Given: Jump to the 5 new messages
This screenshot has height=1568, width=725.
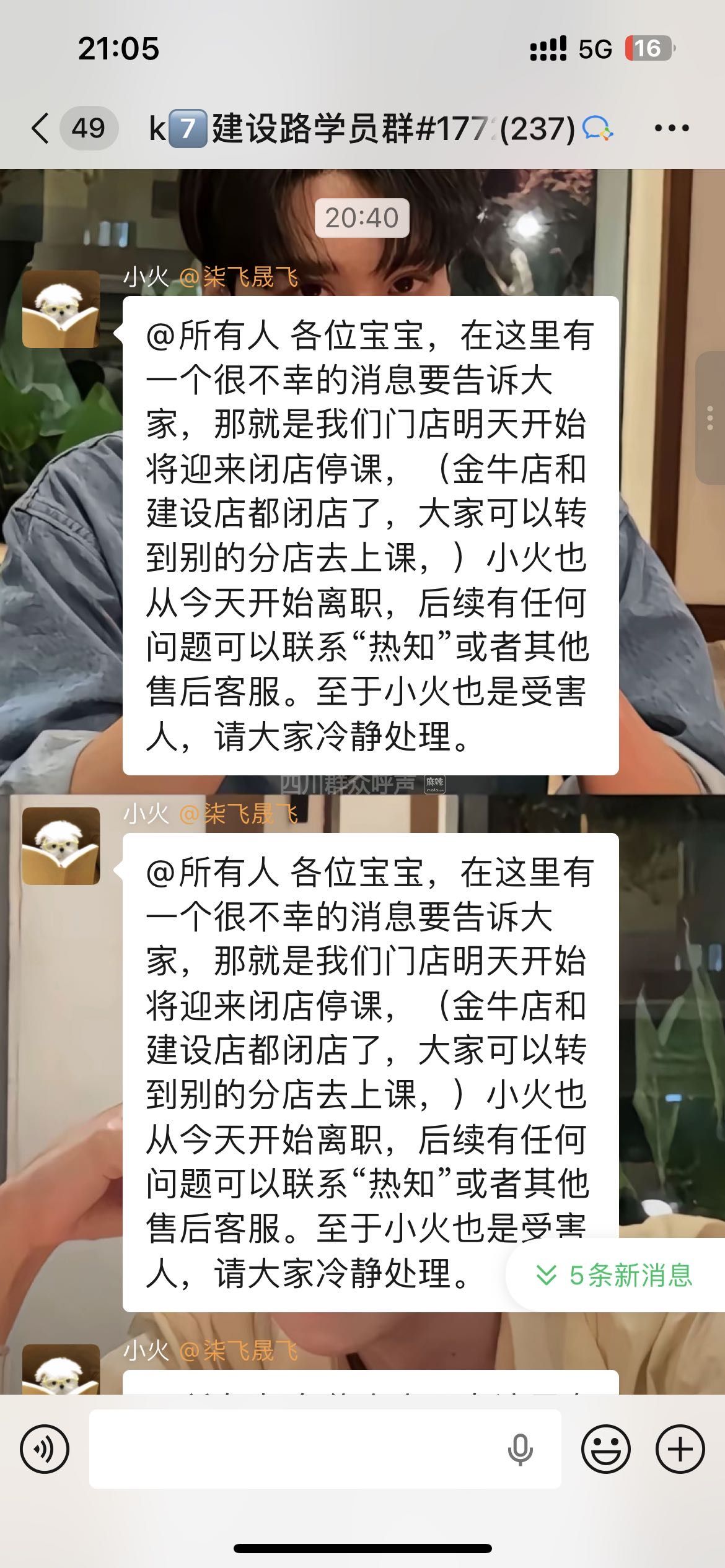Looking at the screenshot, I should [615, 1274].
